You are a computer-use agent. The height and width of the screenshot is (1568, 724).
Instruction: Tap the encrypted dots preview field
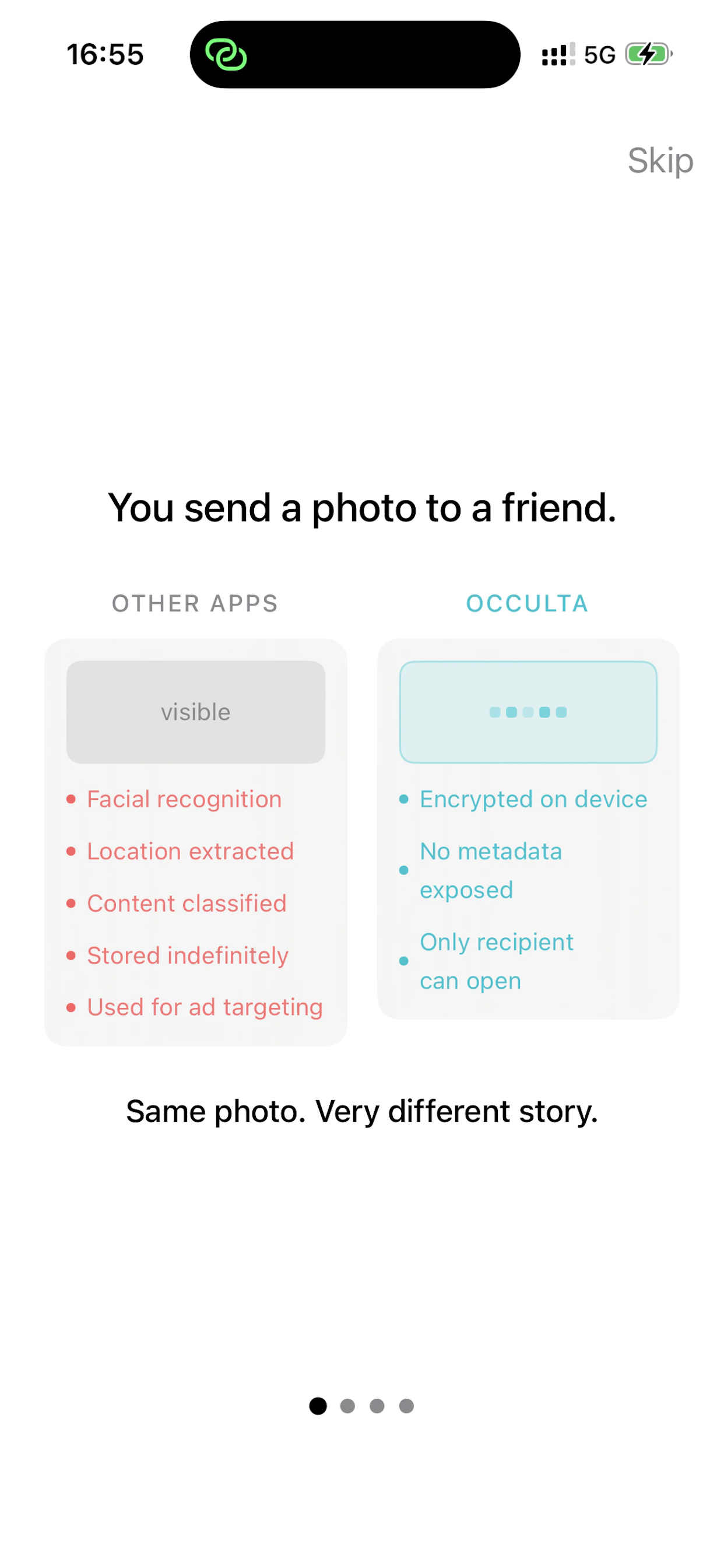(x=528, y=711)
